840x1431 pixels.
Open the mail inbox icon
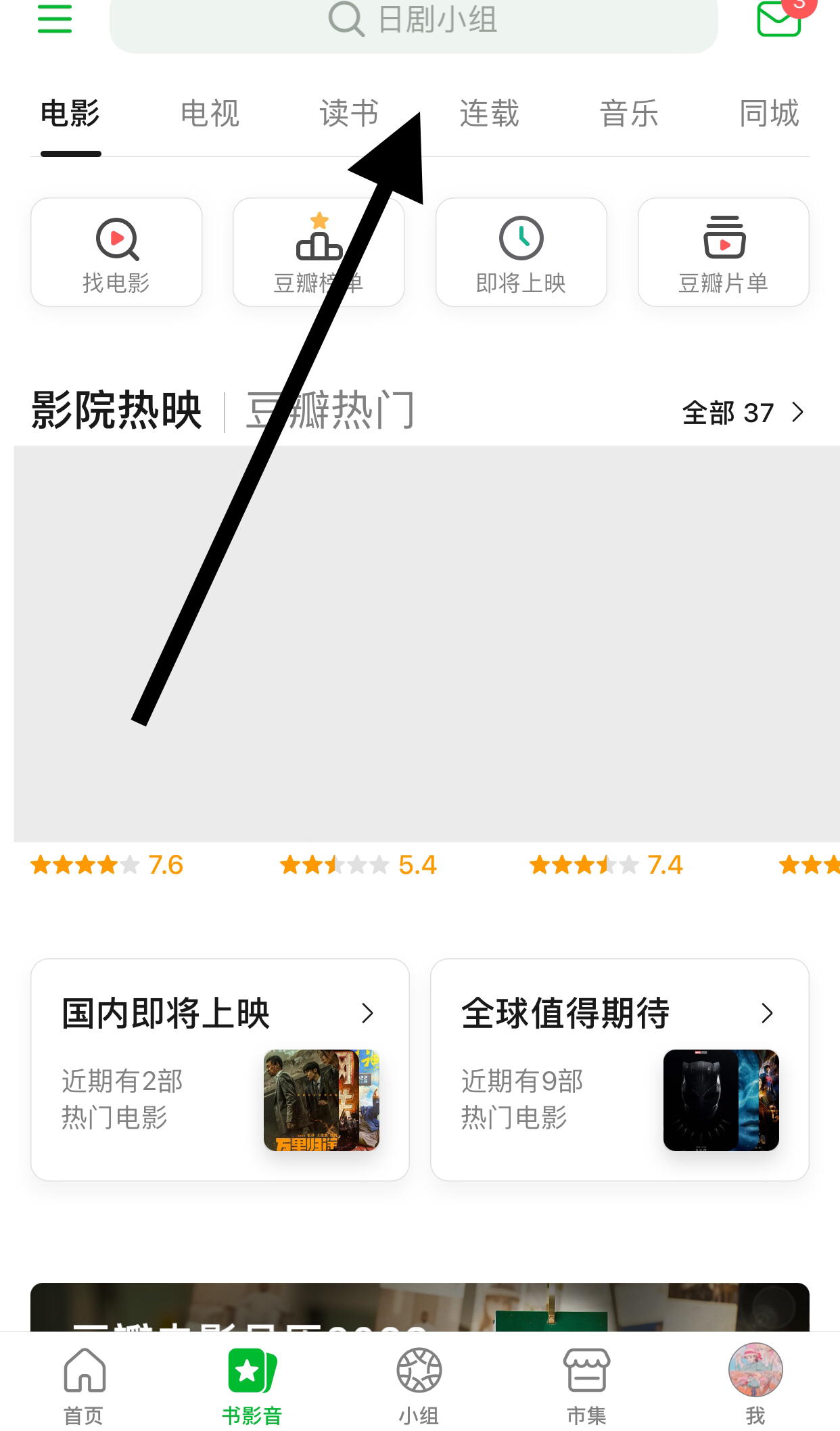[779, 19]
